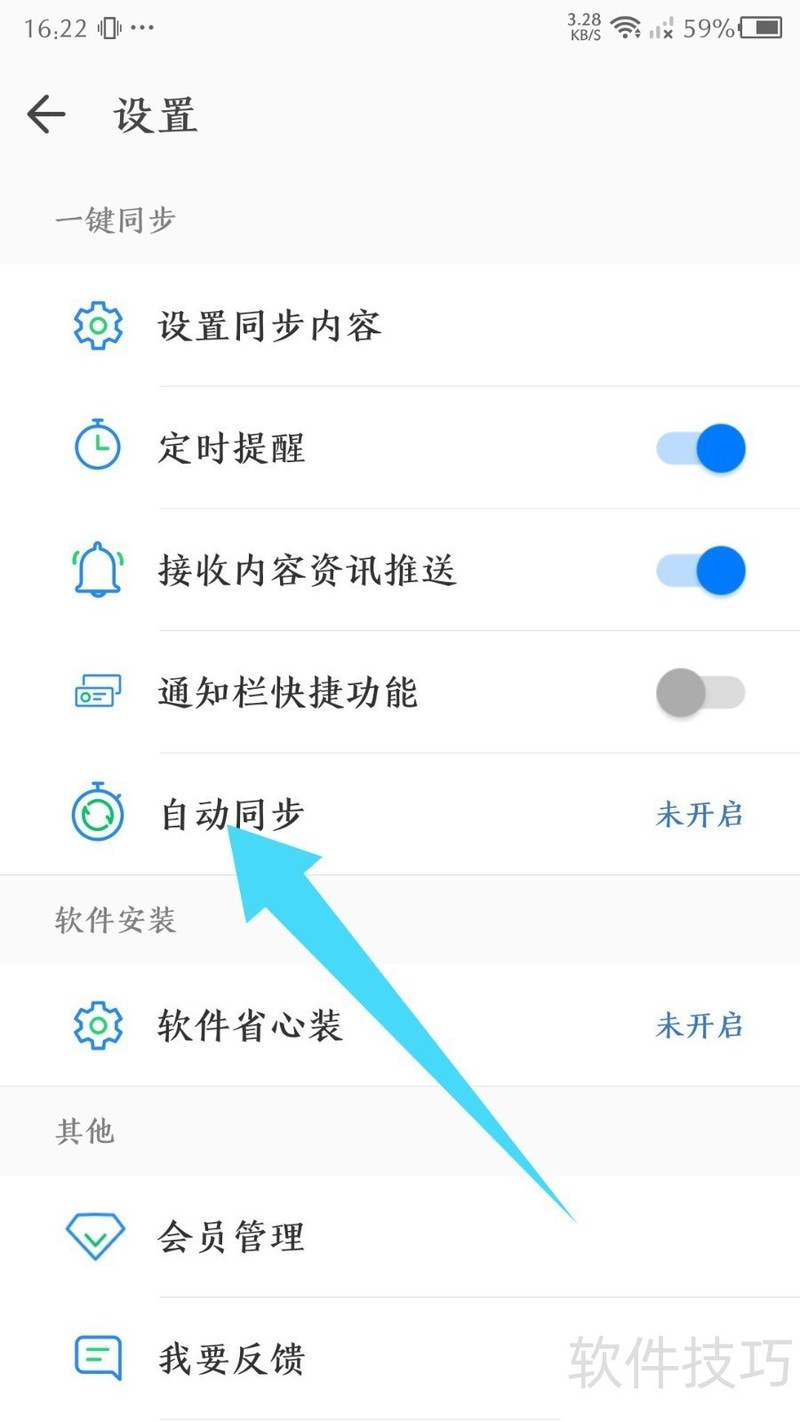
Task: Select the 设置同步内容 gear icon
Action: click(96, 325)
